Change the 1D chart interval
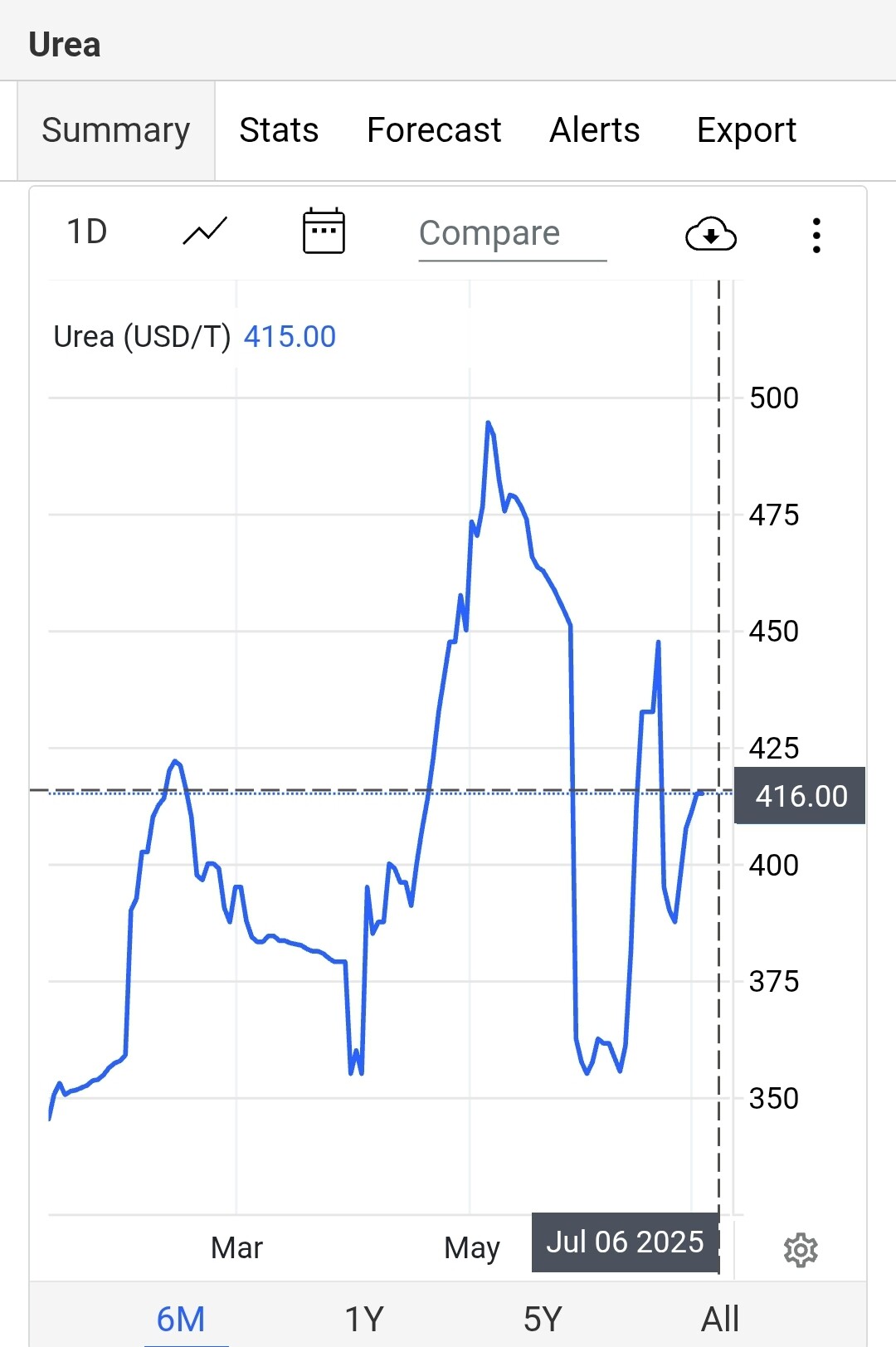 pos(87,232)
